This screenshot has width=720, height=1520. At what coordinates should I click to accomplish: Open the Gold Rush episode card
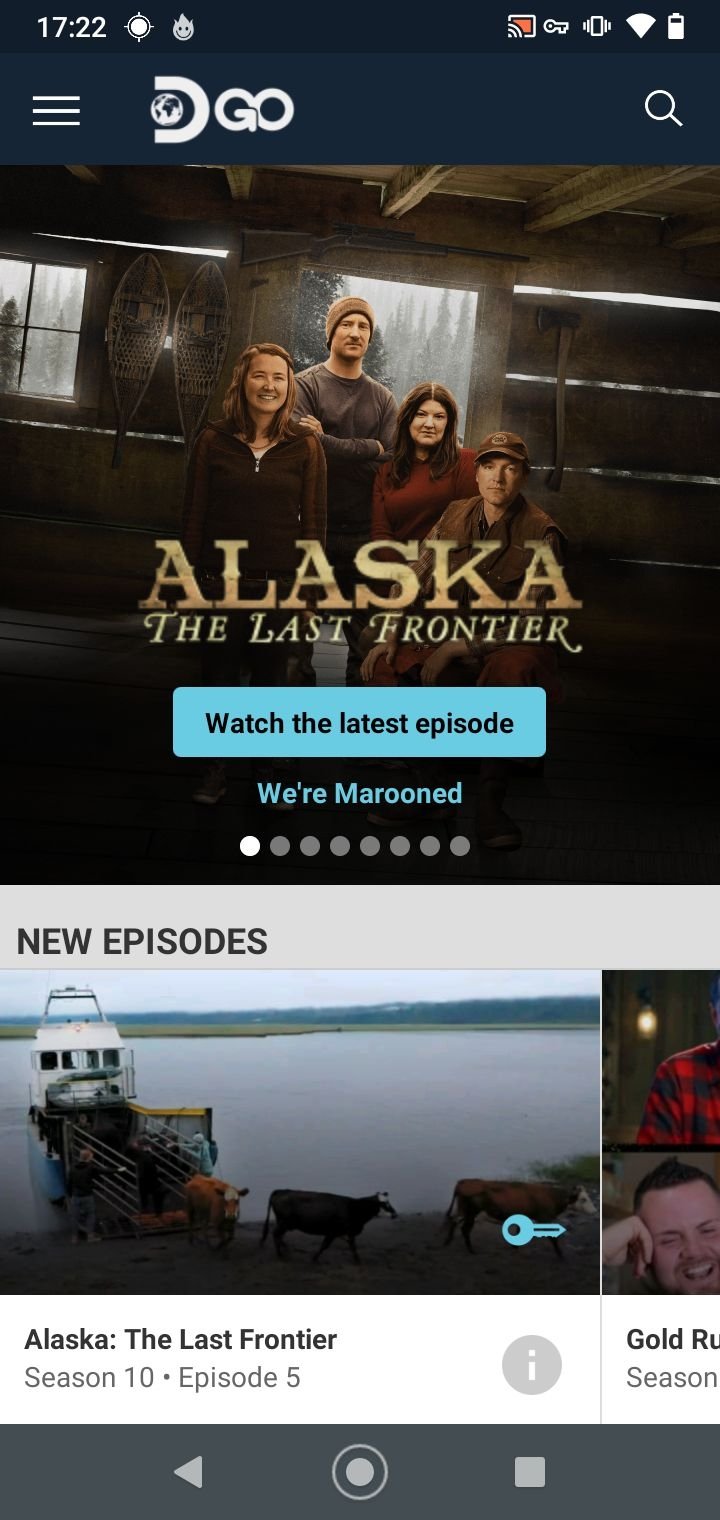(661, 1196)
